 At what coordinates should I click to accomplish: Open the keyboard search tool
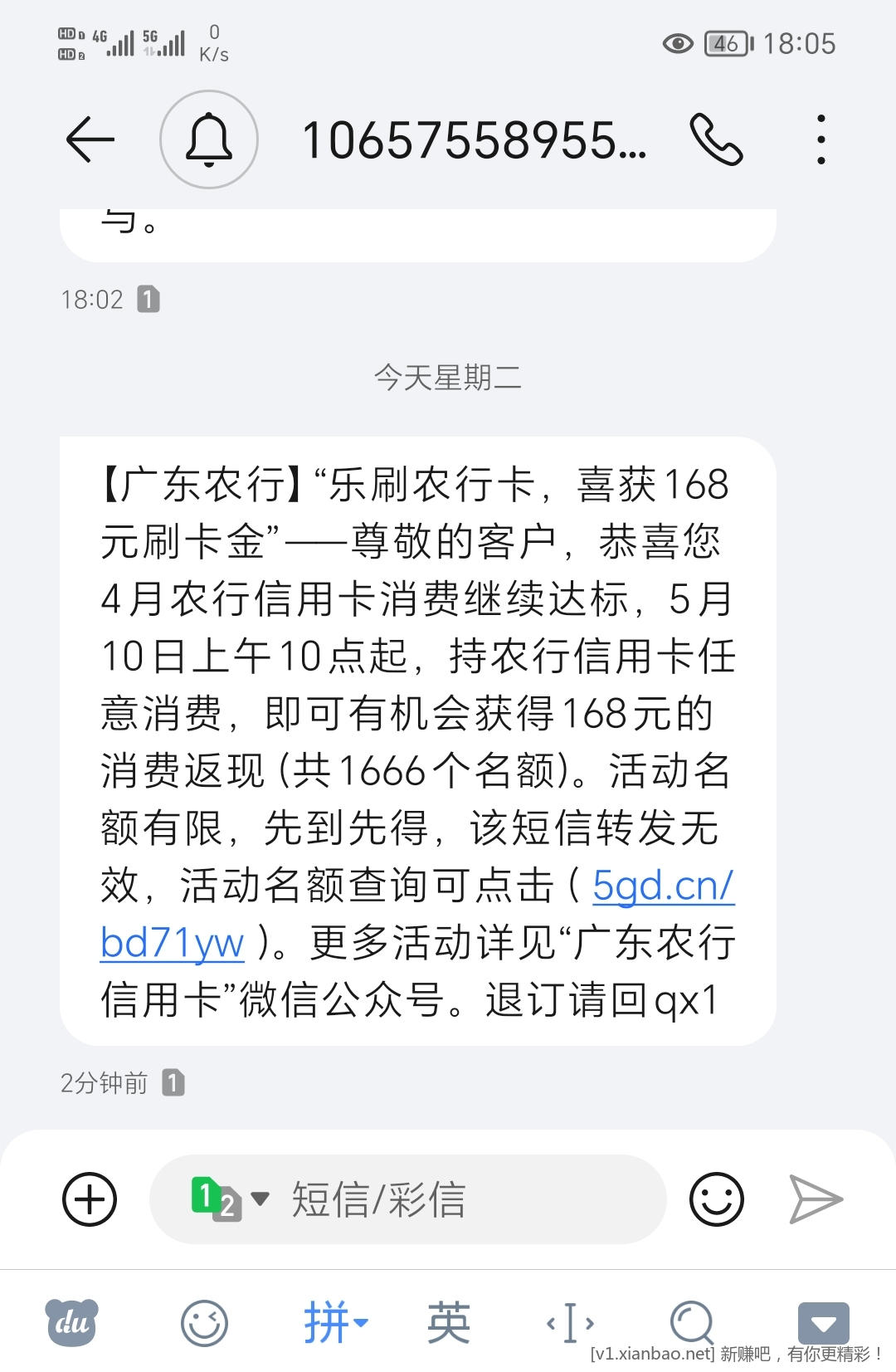click(691, 1321)
